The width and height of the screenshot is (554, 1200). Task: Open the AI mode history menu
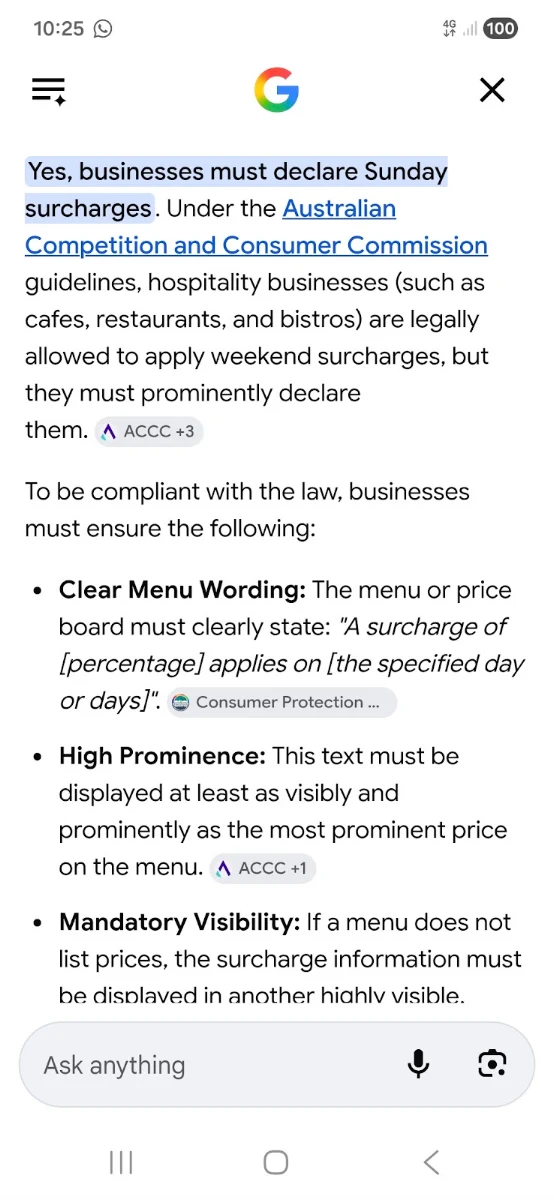48,91
